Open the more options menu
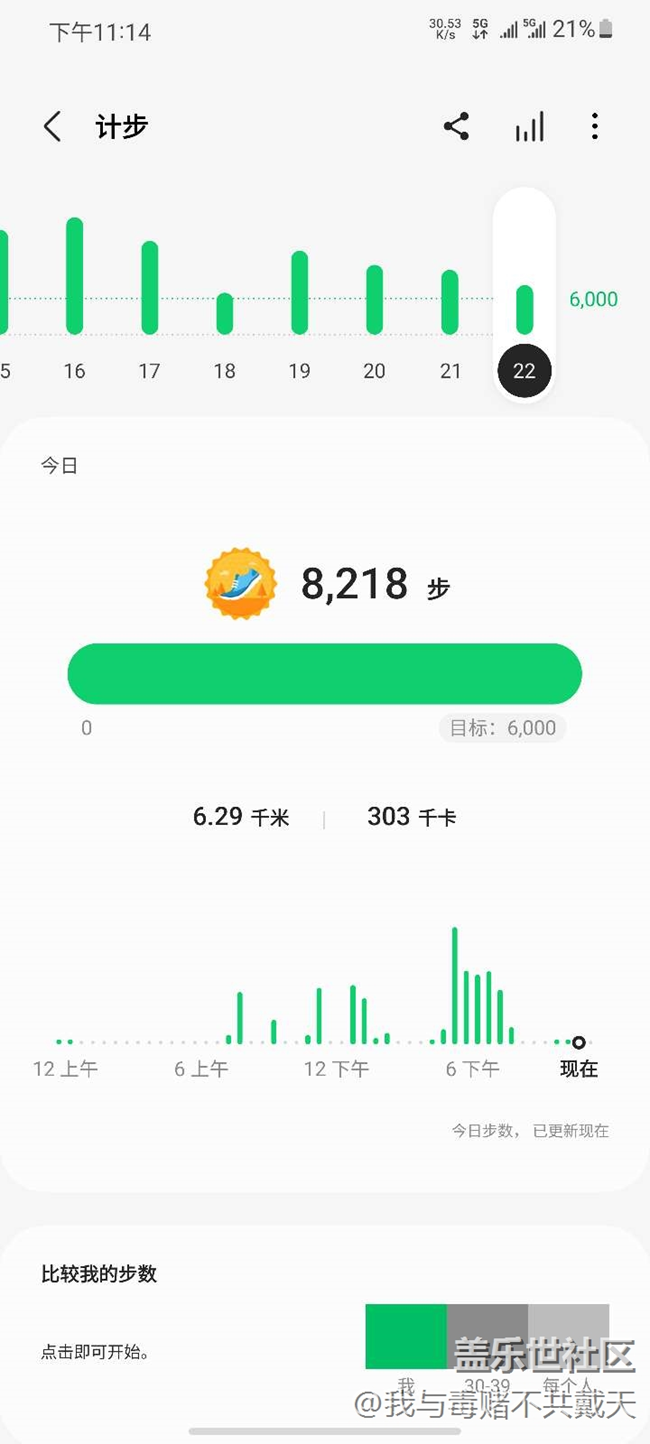This screenshot has width=650, height=1444. 595,127
